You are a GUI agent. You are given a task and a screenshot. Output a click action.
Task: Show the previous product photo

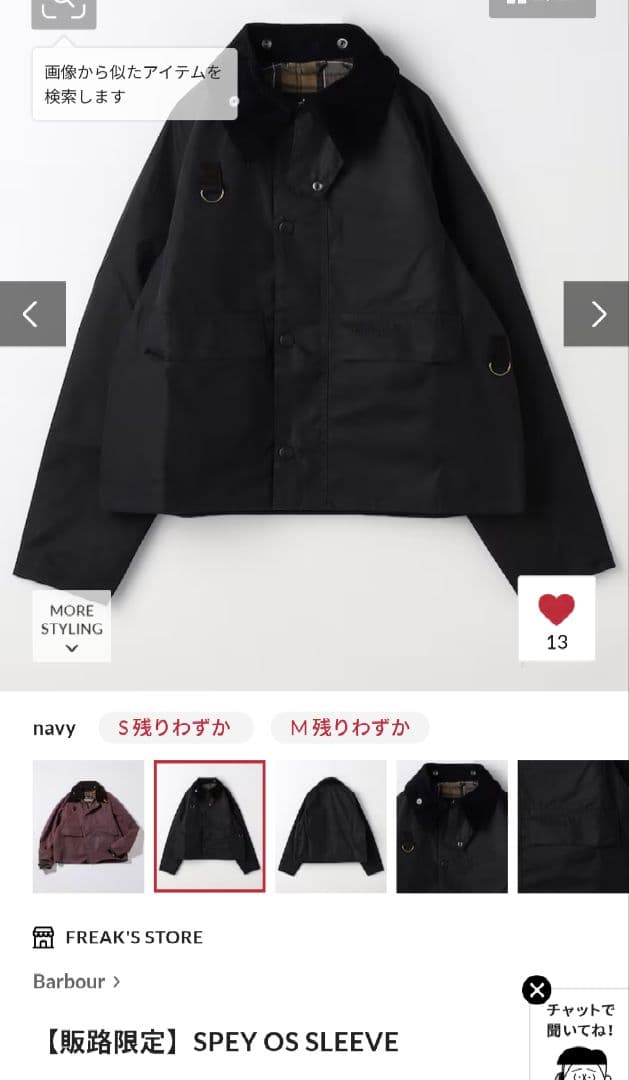(x=32, y=314)
